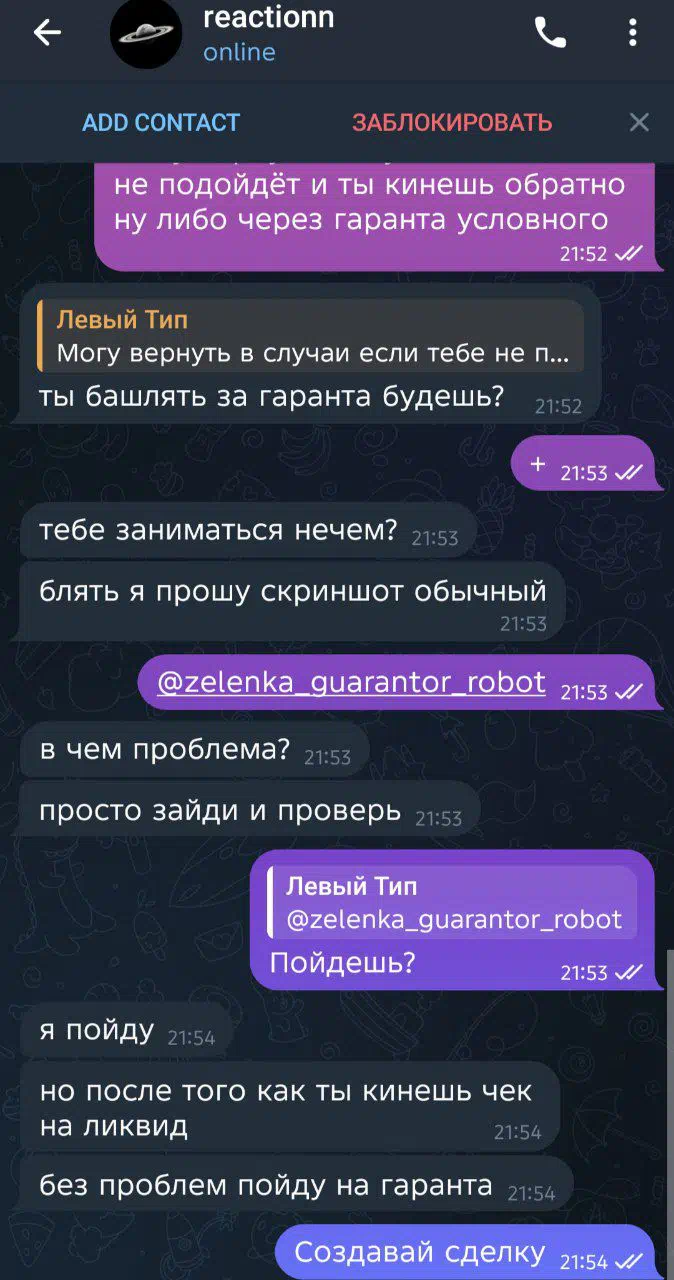Tap ADD CONTACT

coord(161,122)
